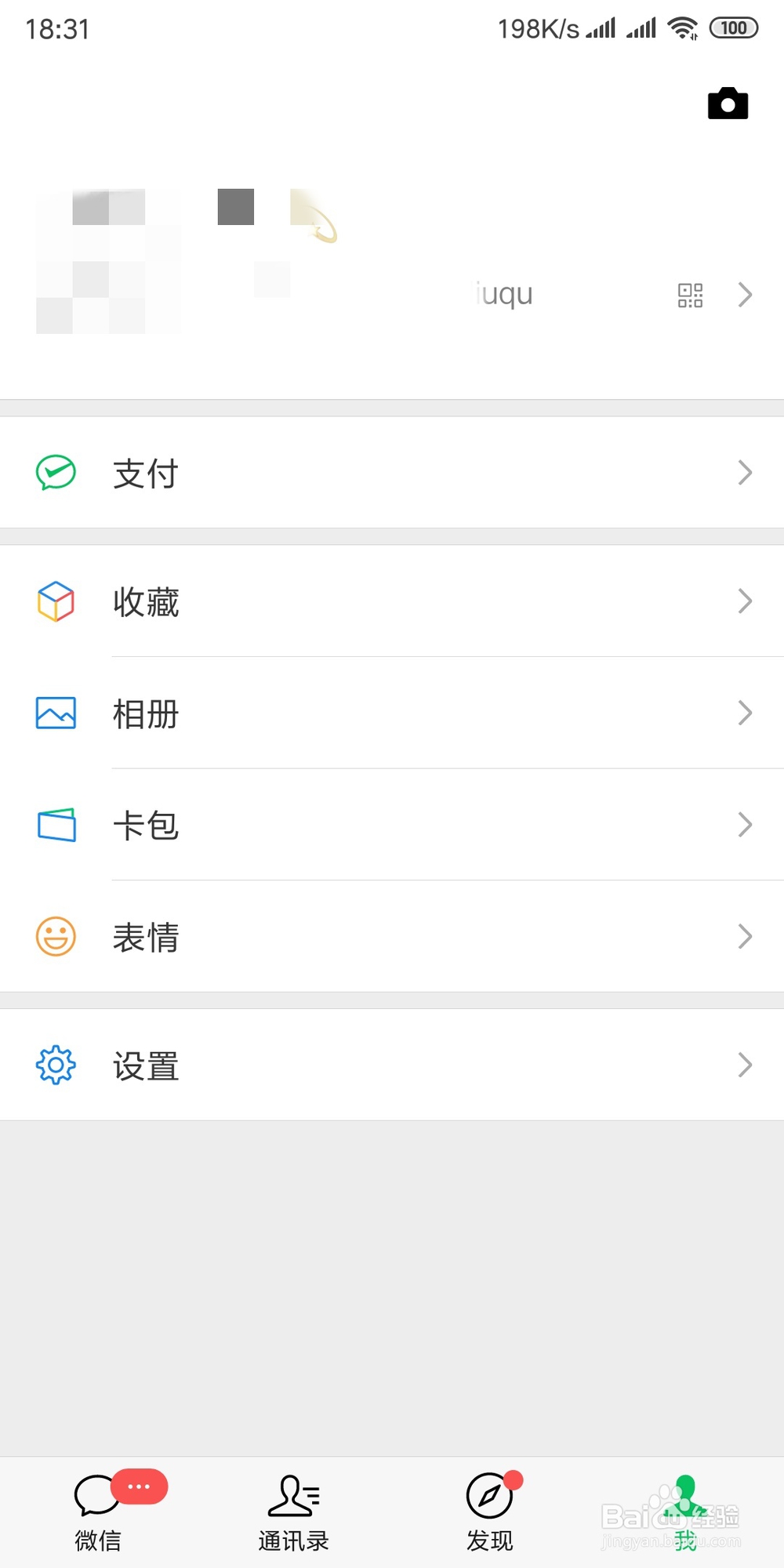Open my QR code

(x=690, y=295)
